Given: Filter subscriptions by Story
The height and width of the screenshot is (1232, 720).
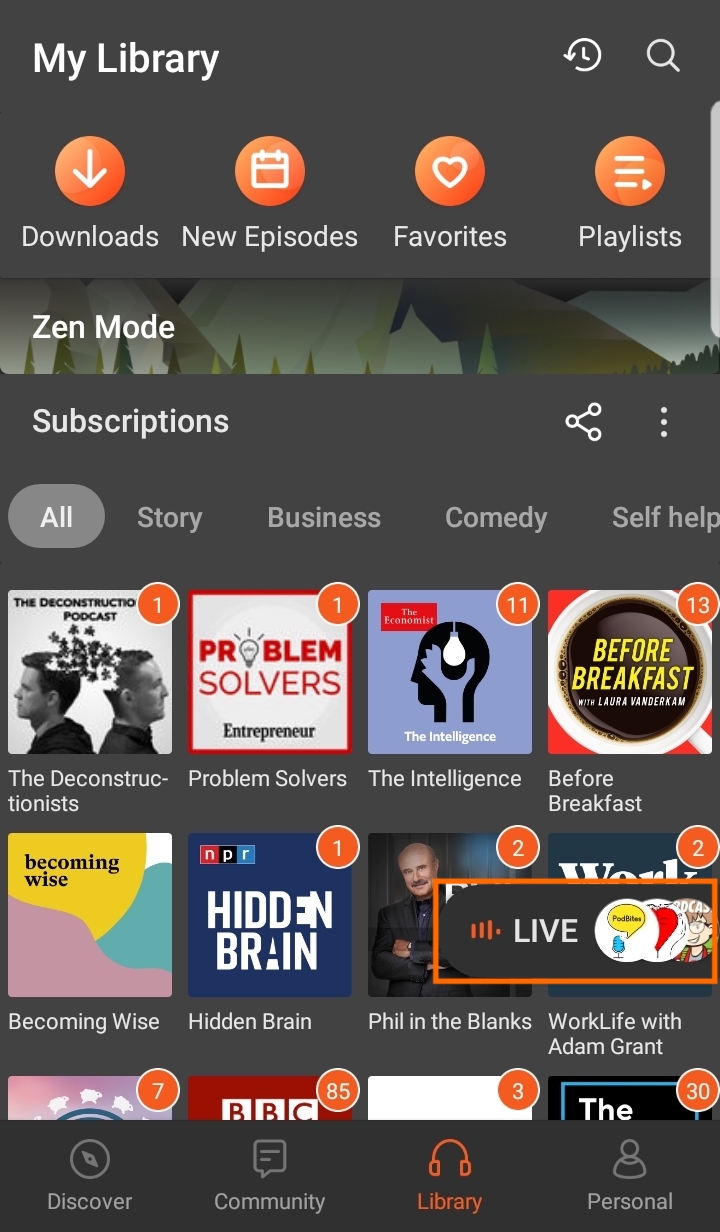Looking at the screenshot, I should [169, 517].
